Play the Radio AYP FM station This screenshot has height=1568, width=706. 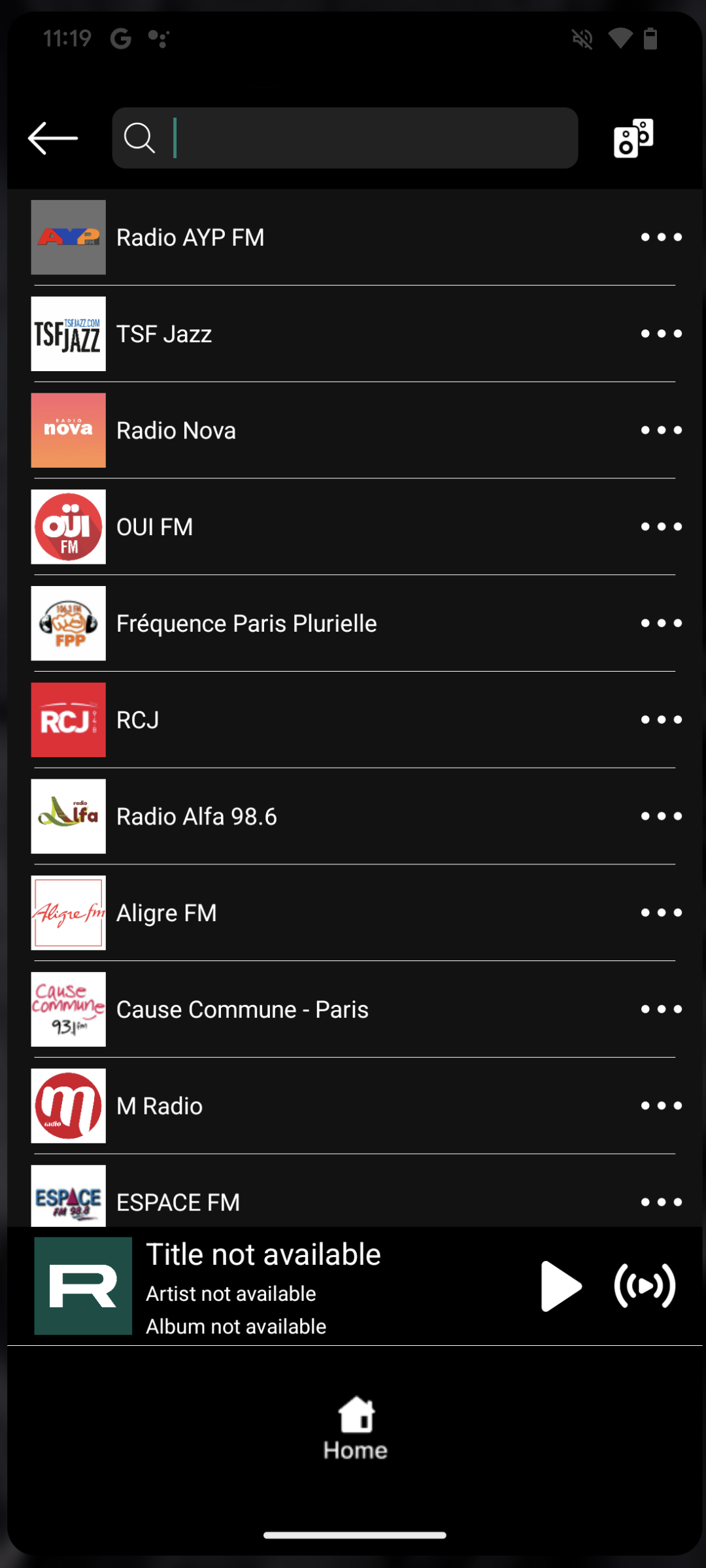[353, 237]
